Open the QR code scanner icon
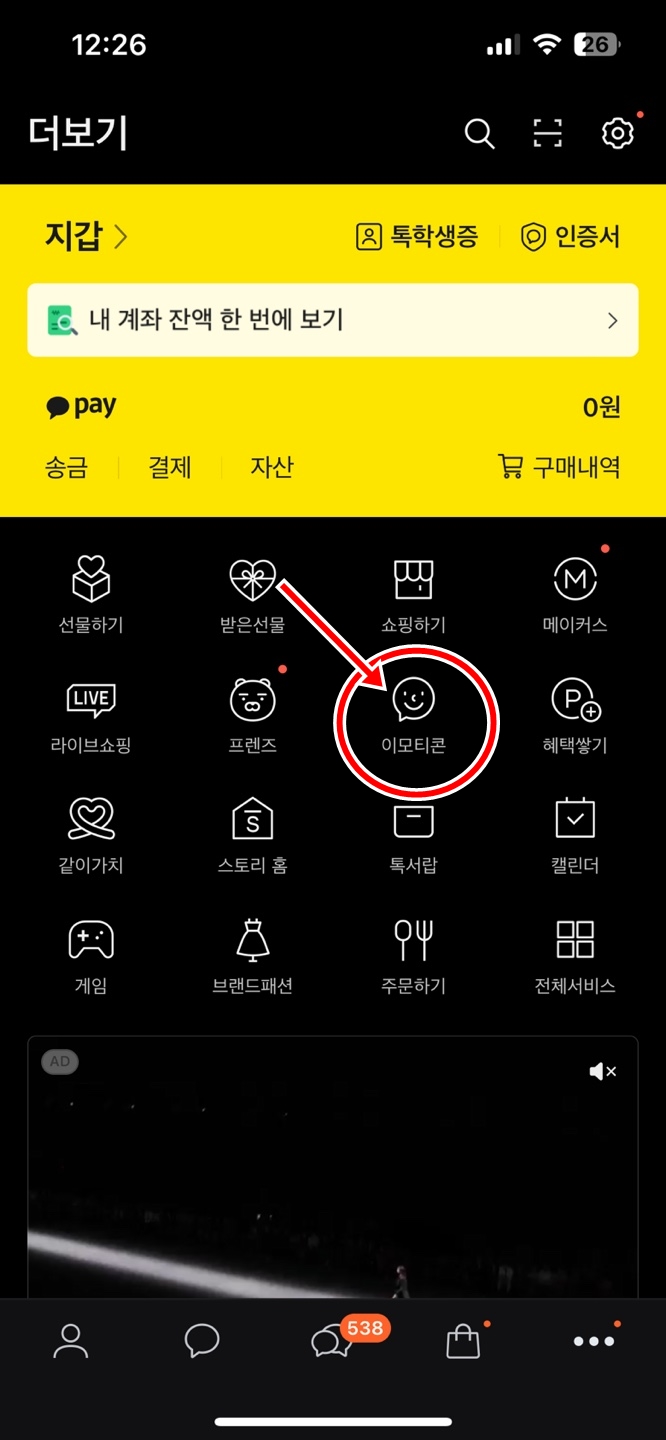666x1440 pixels. [x=548, y=133]
